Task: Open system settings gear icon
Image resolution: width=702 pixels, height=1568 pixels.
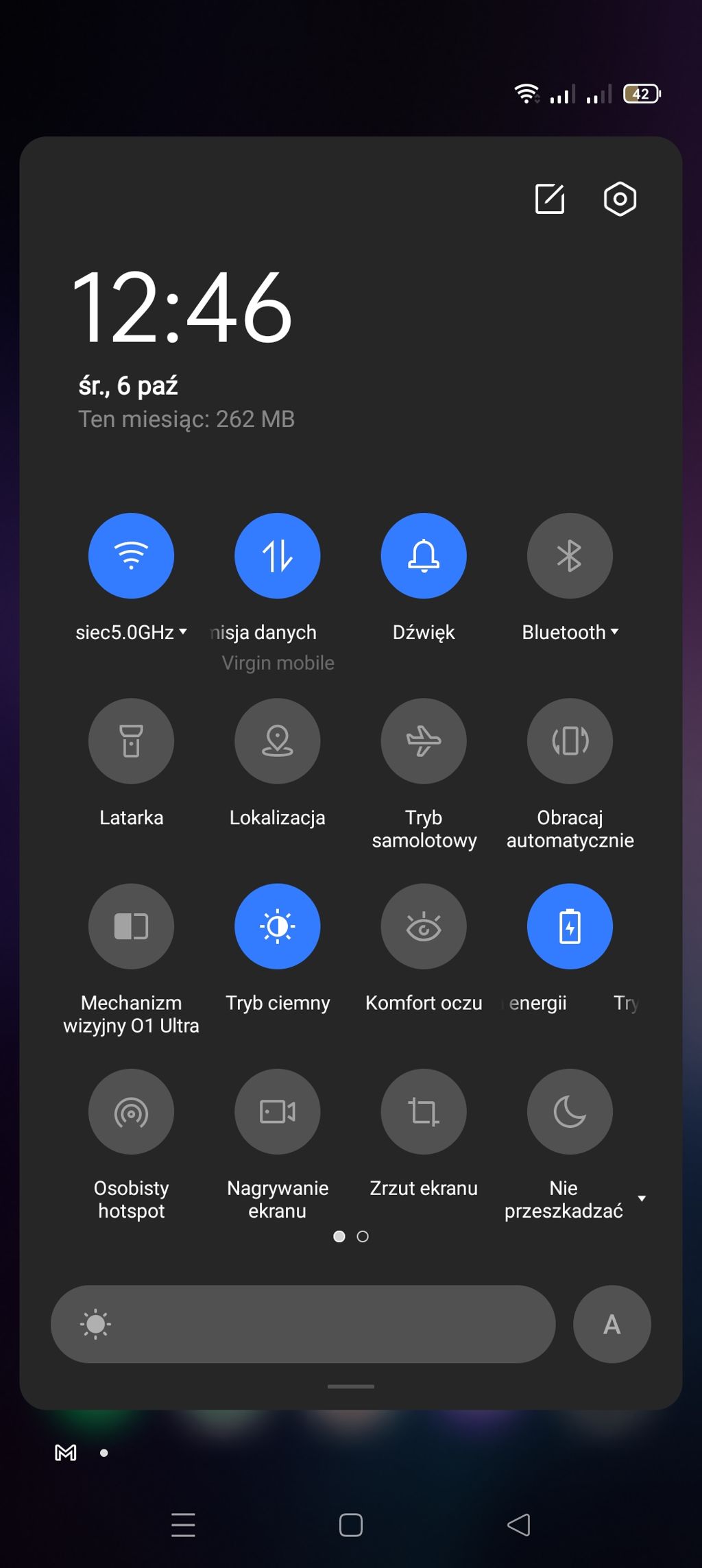Action: [x=620, y=199]
